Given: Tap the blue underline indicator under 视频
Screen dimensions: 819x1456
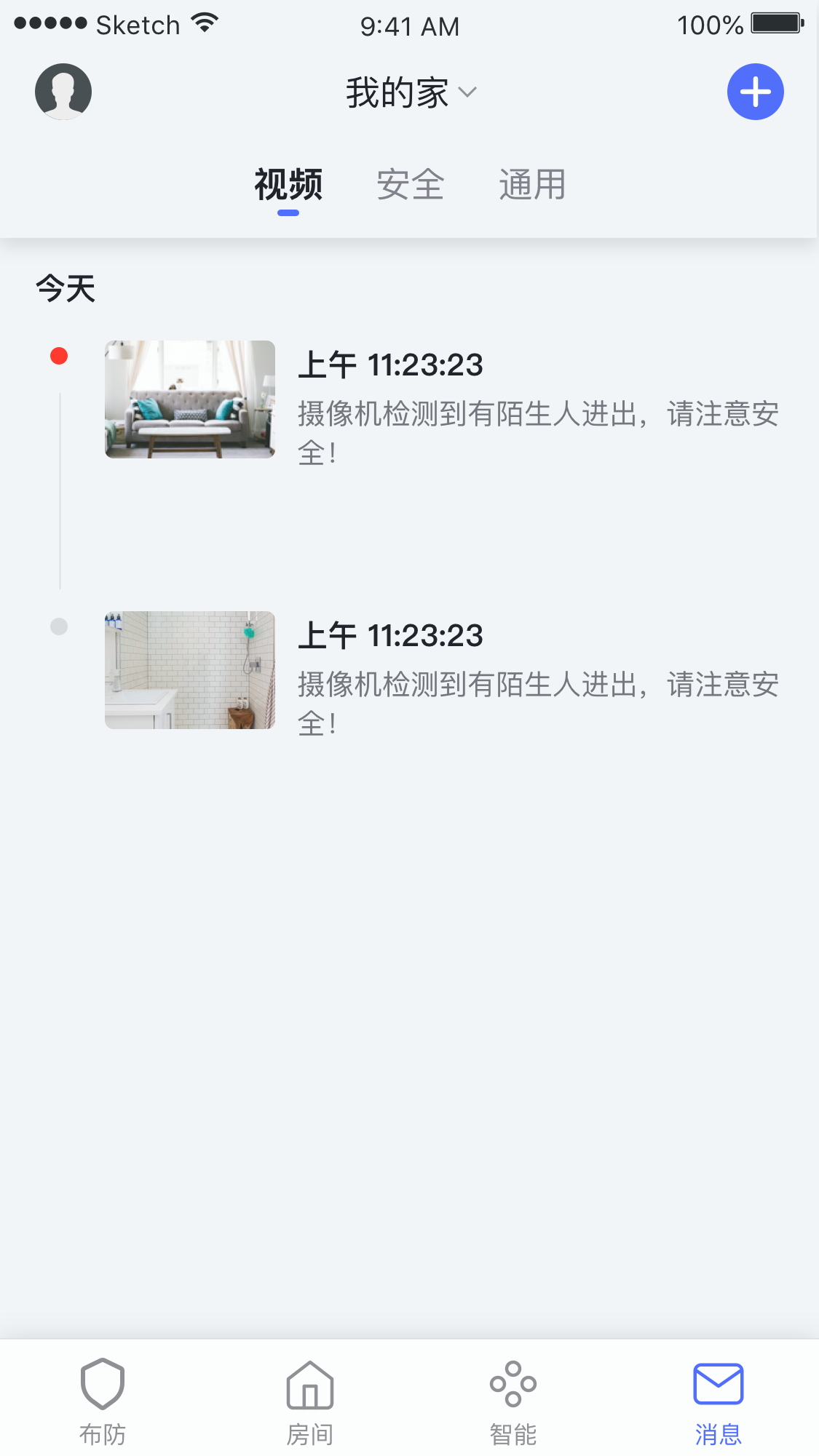Looking at the screenshot, I should pos(288,212).
